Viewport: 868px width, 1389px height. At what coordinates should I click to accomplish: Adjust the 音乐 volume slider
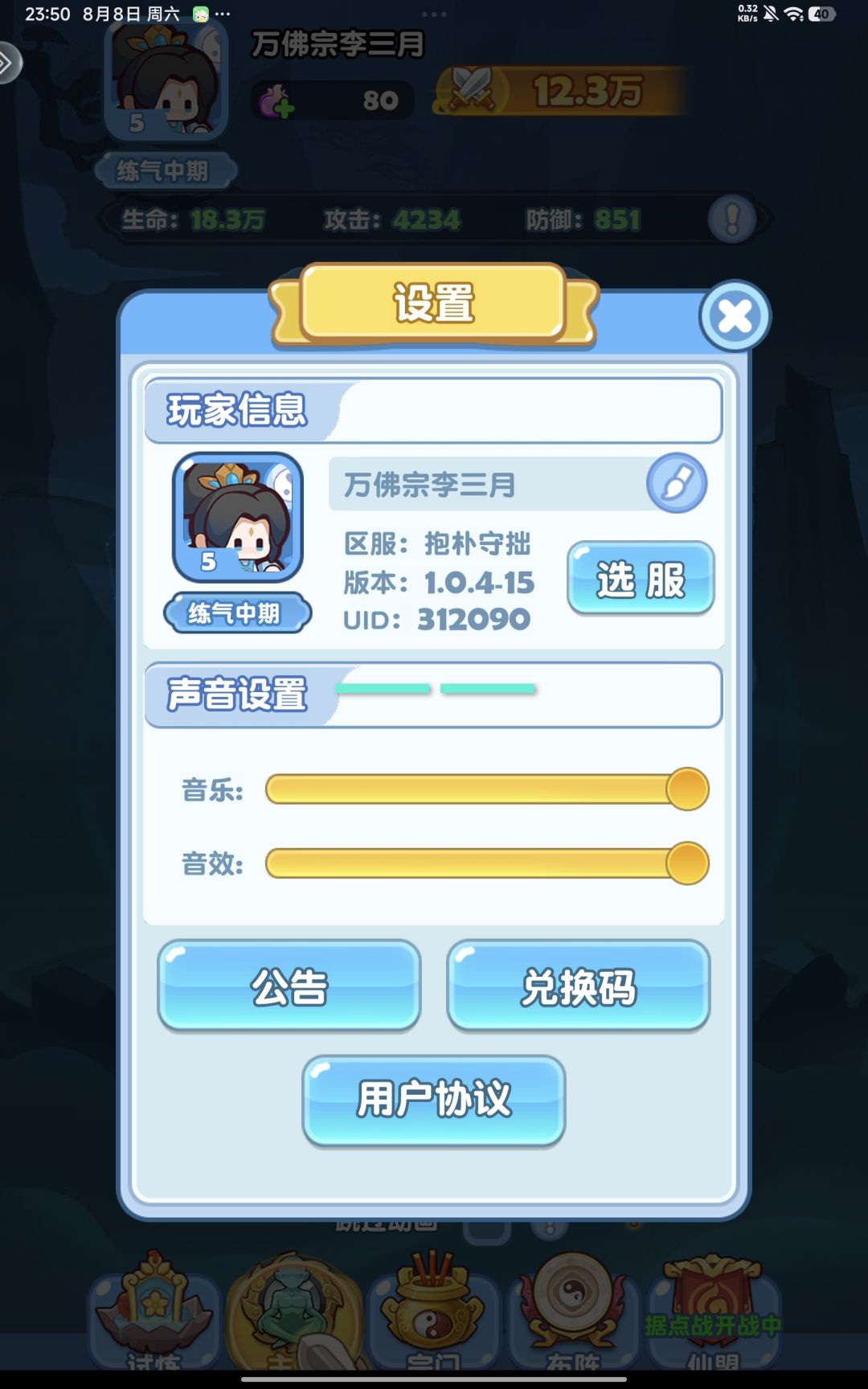(x=487, y=789)
